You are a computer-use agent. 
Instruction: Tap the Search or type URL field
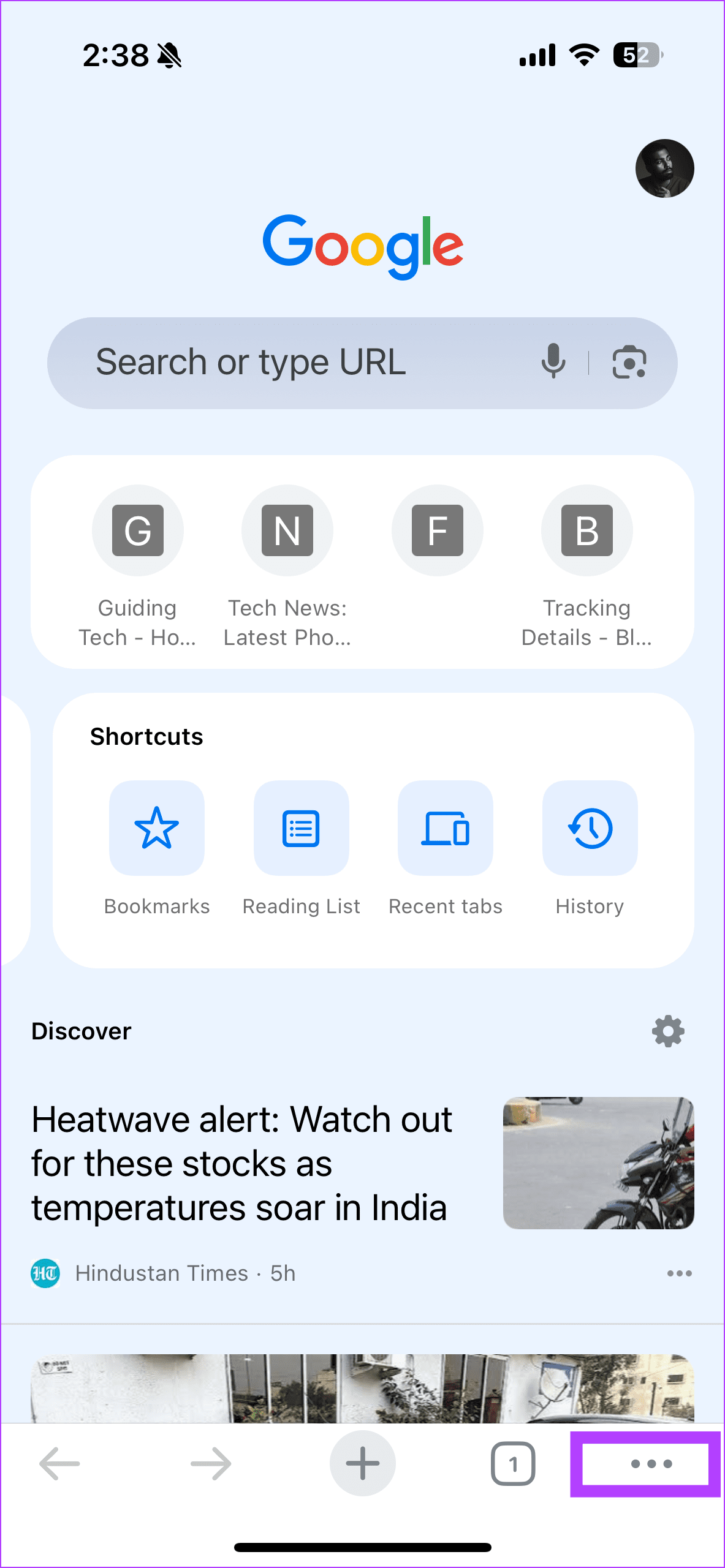276,363
